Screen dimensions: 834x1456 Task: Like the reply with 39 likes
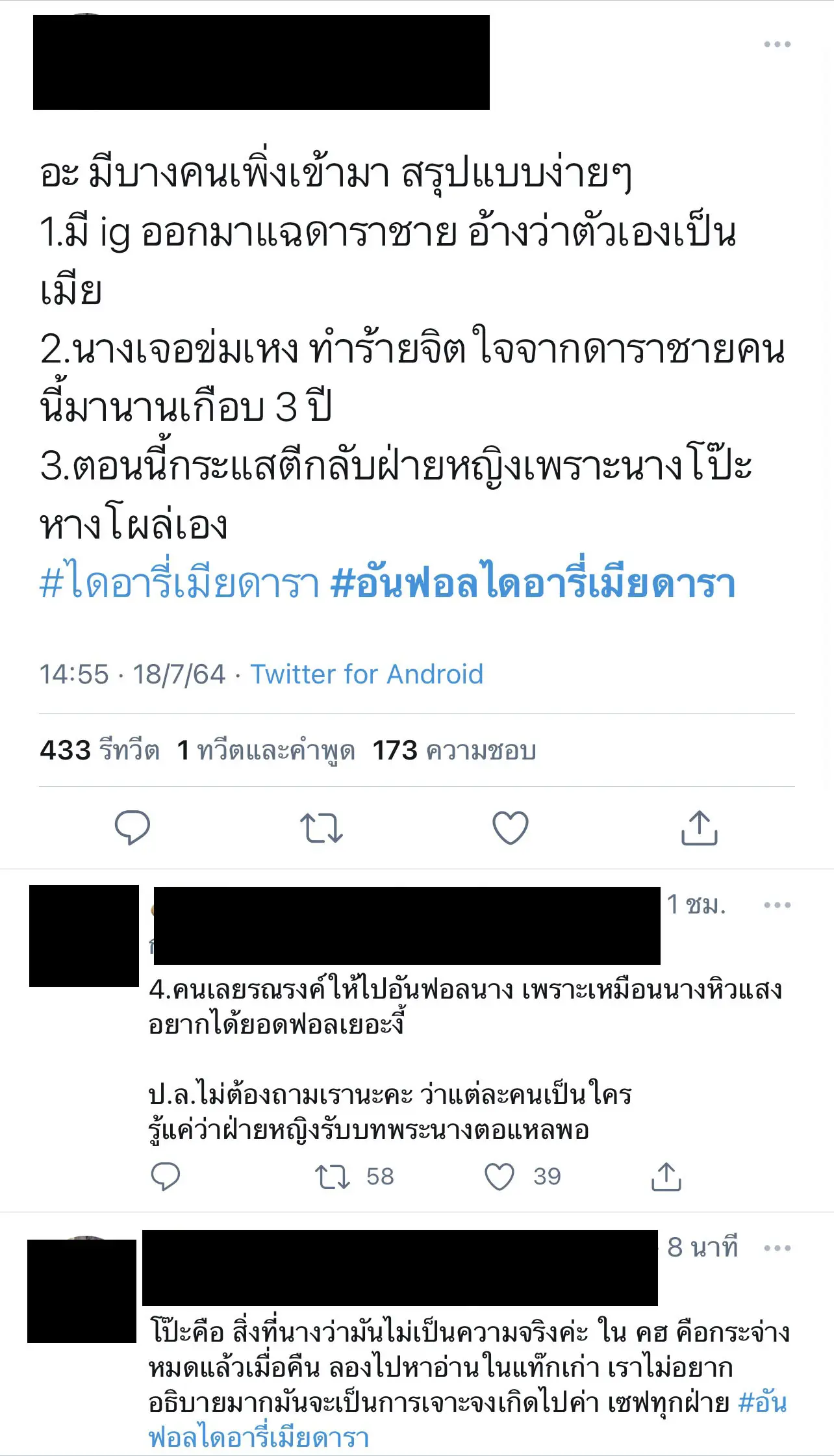tap(499, 1177)
